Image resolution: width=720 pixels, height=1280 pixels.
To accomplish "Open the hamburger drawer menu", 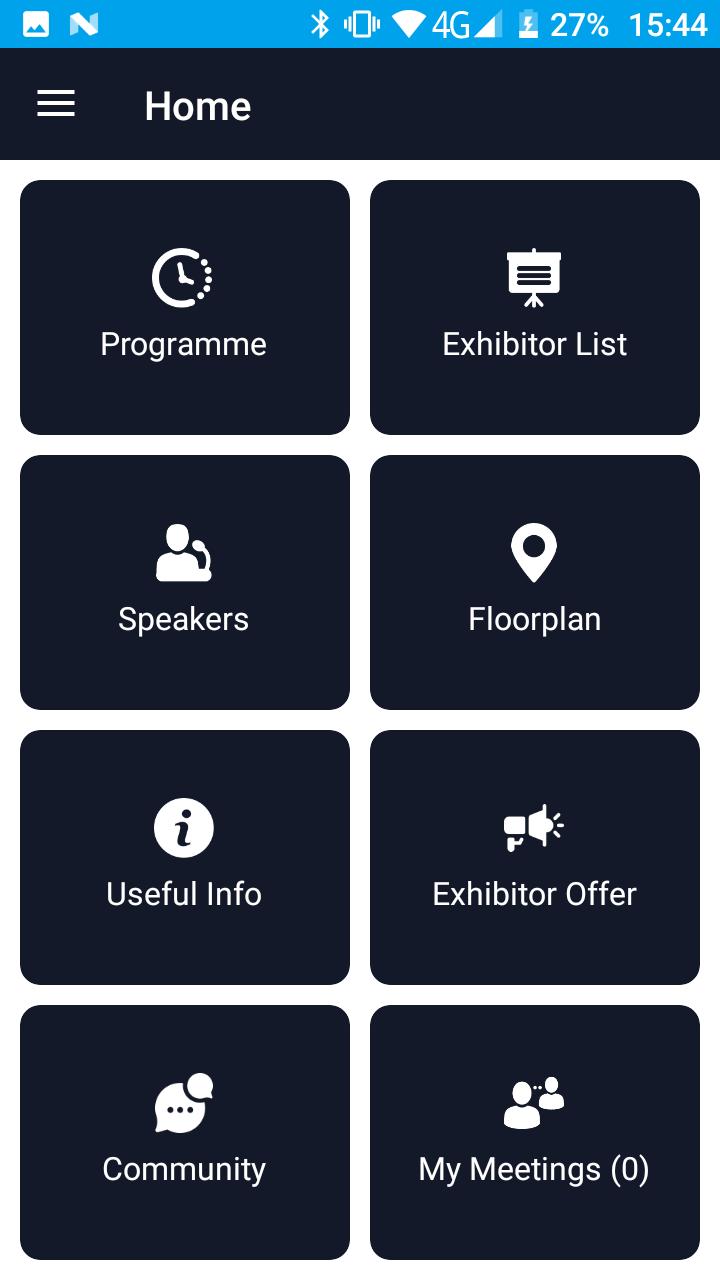I will tap(56, 104).
